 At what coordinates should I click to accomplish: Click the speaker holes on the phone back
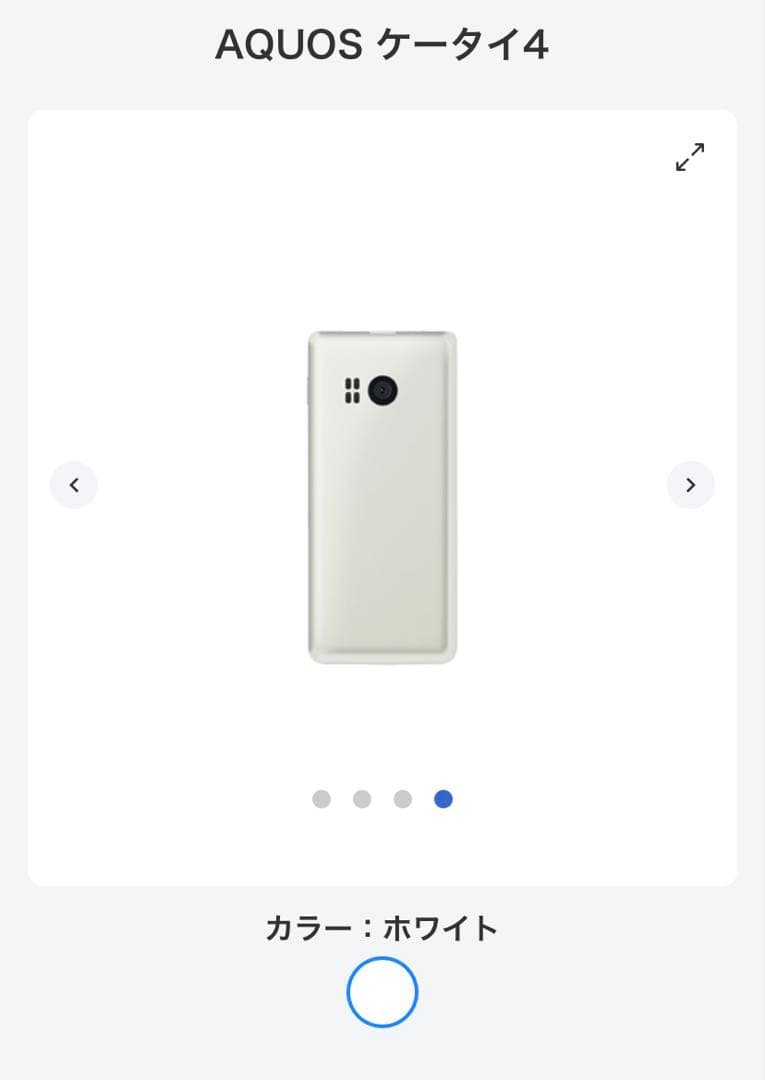(351, 390)
